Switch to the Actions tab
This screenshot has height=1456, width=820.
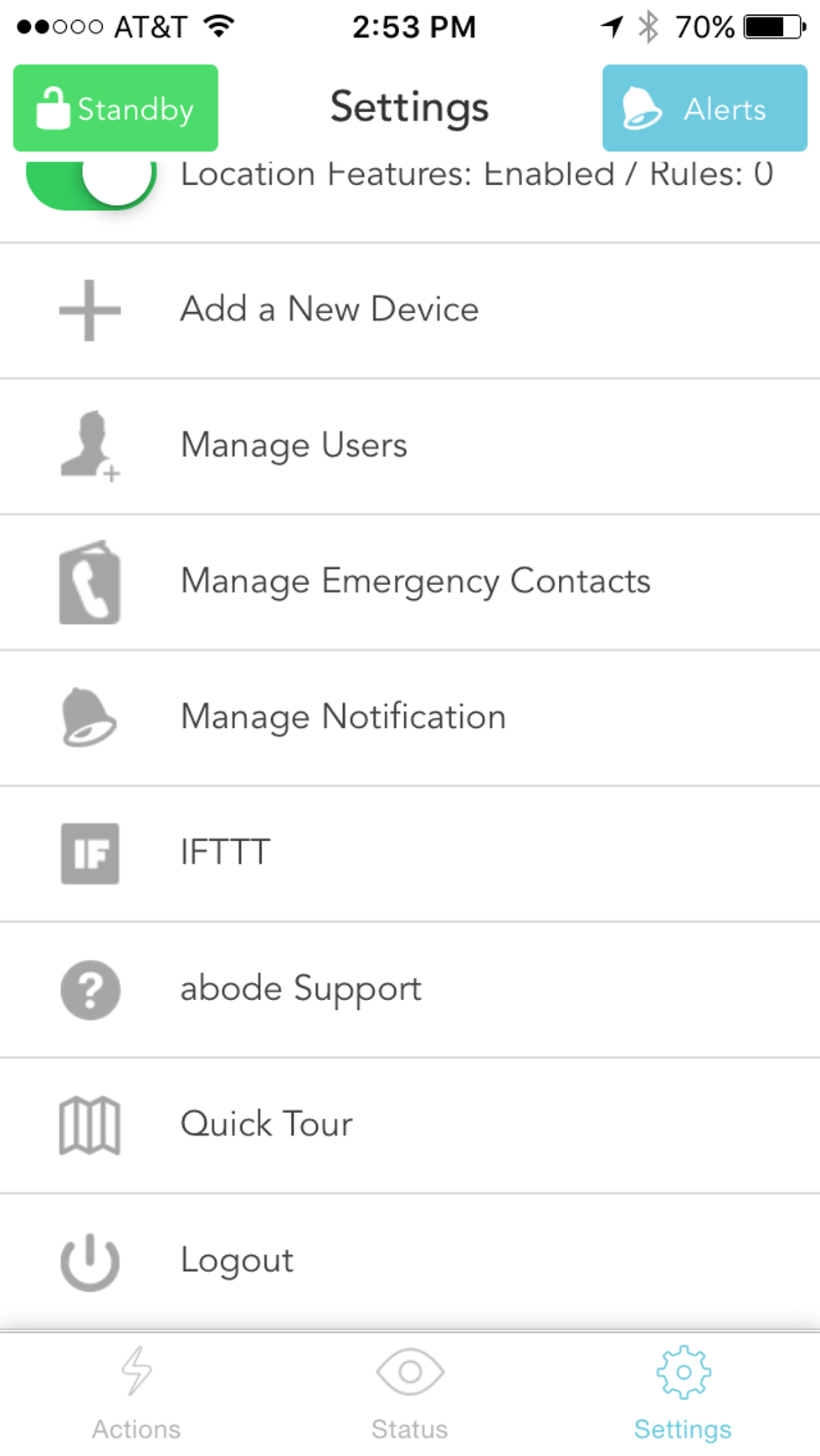point(136,1394)
